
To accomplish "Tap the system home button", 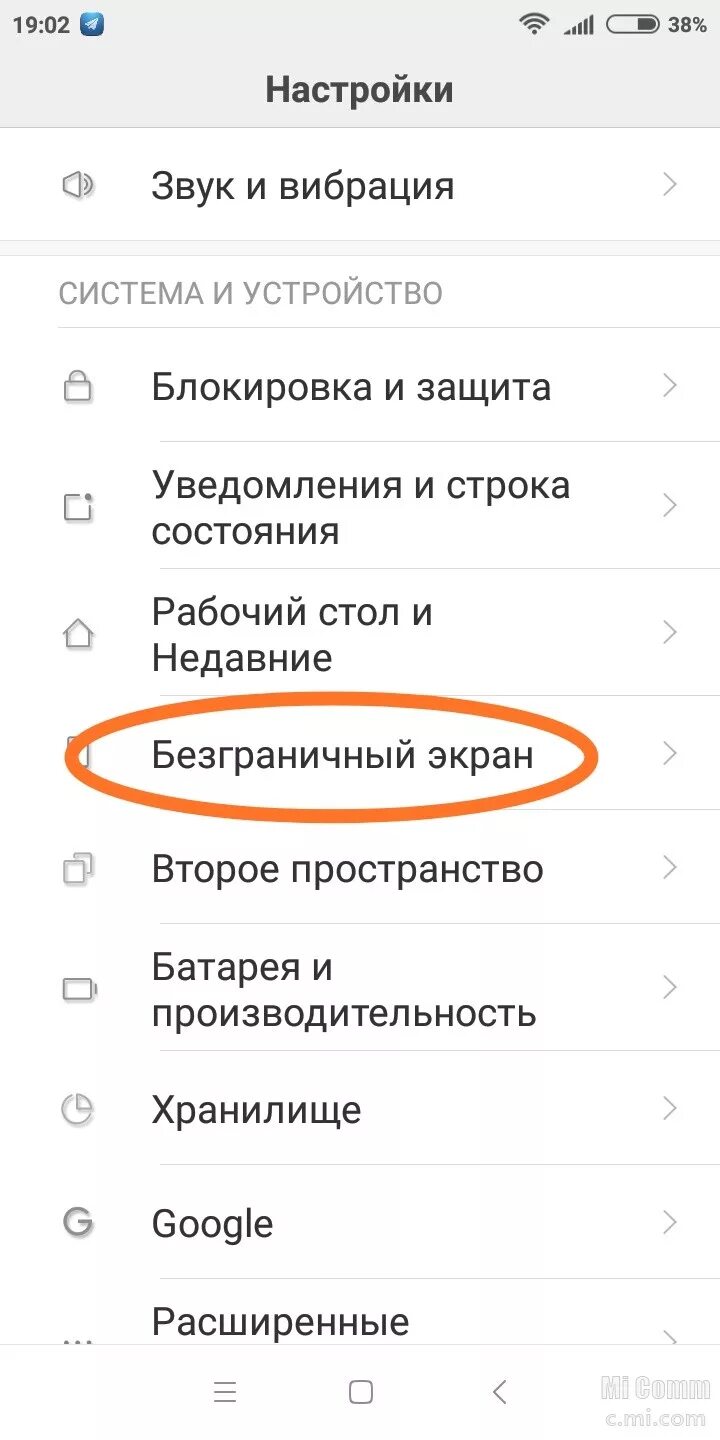I will pyautogui.click(x=361, y=1391).
